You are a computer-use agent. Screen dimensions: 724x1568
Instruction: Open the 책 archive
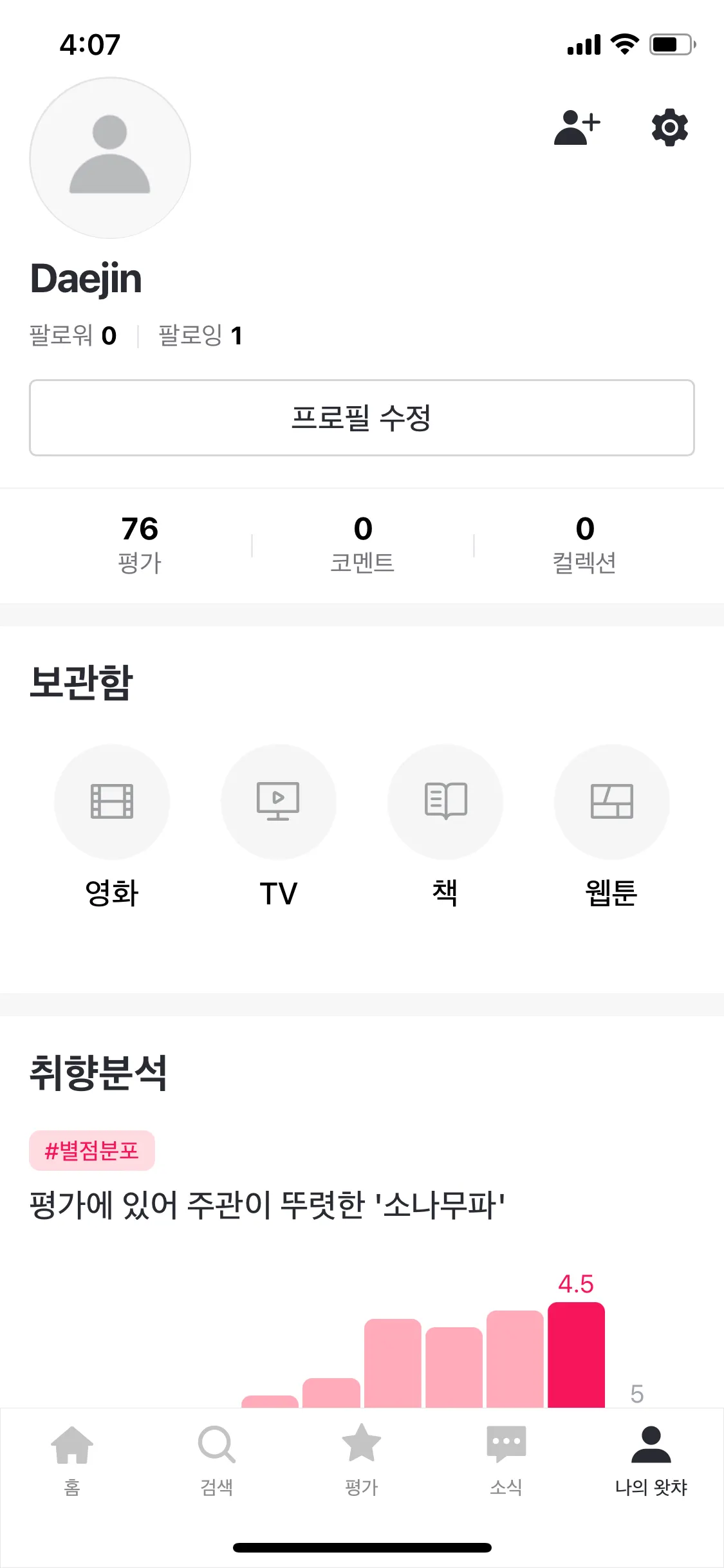click(445, 802)
